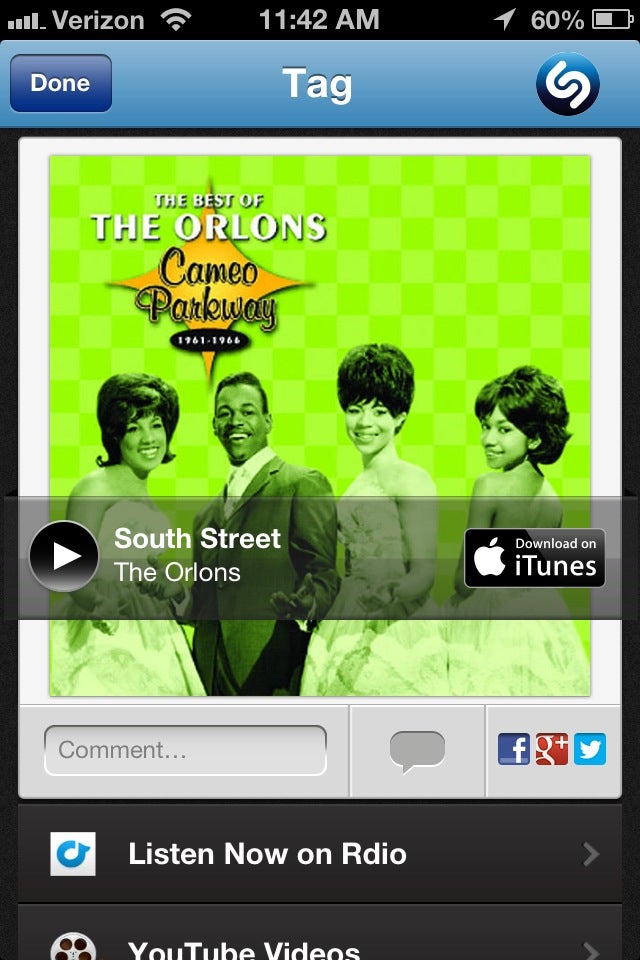Download the song on iTunes
The image size is (640, 960).
(534, 557)
